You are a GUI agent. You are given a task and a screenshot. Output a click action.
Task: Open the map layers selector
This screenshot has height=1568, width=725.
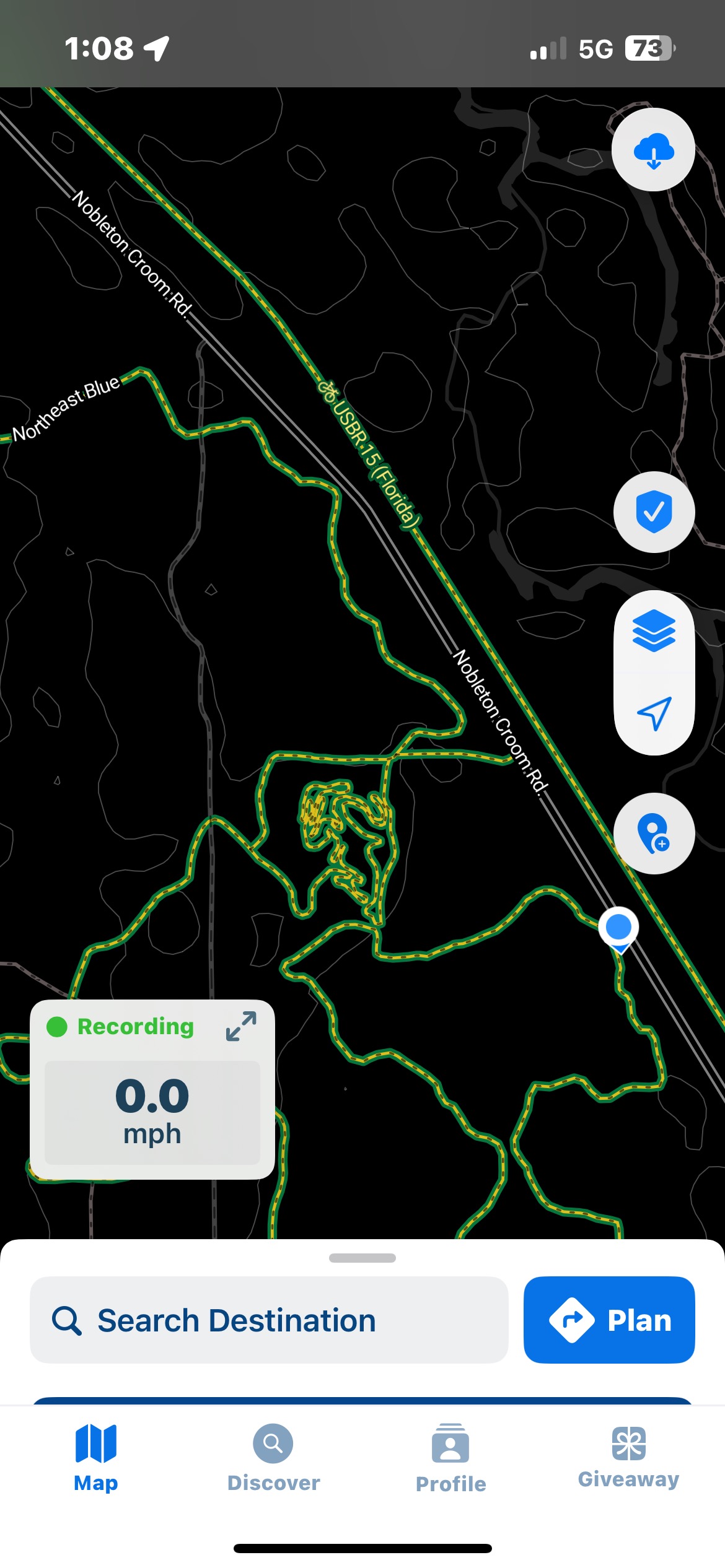click(x=654, y=630)
